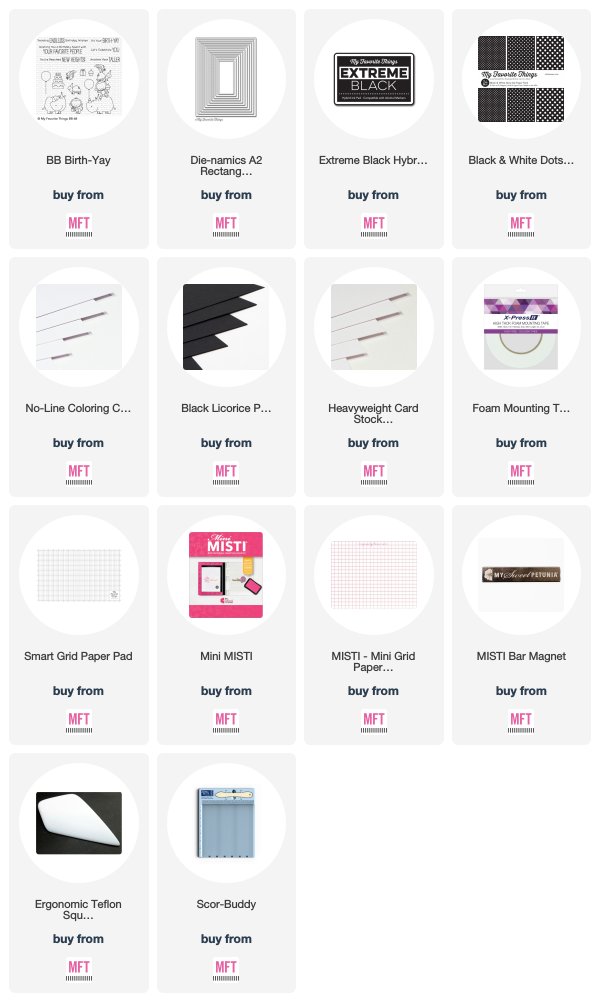Open the Foam Mounting Tape product
The width and height of the screenshot is (600, 1008).
[x=521, y=377]
